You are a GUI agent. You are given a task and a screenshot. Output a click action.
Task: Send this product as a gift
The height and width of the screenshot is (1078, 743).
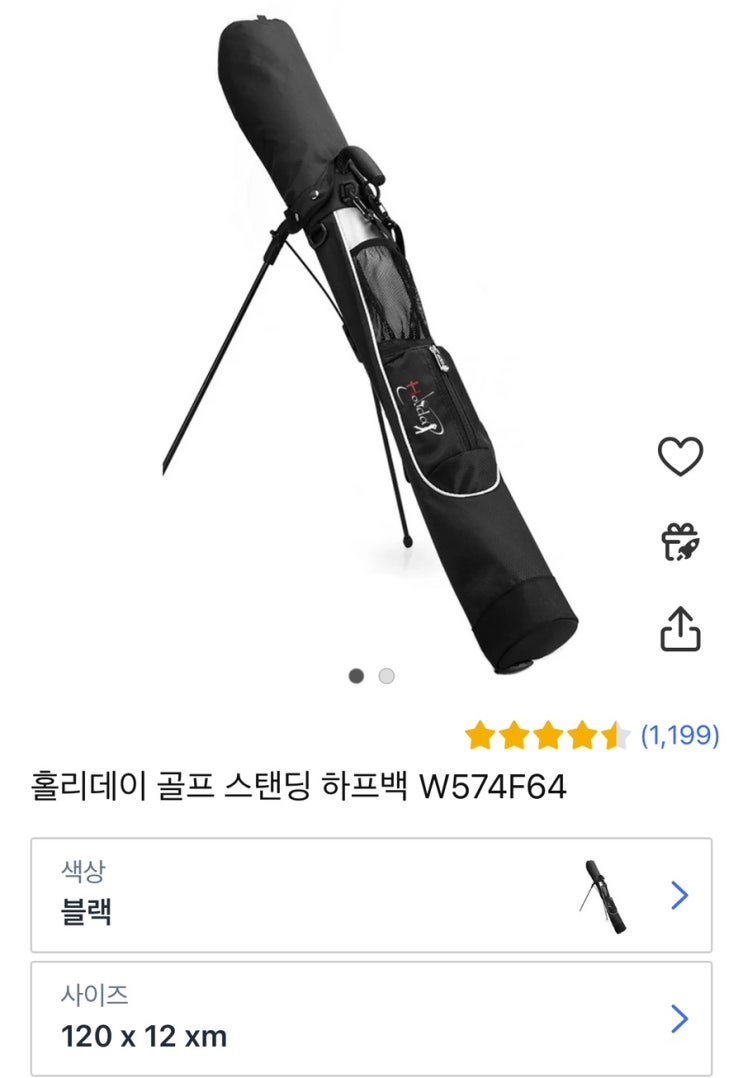click(x=680, y=542)
